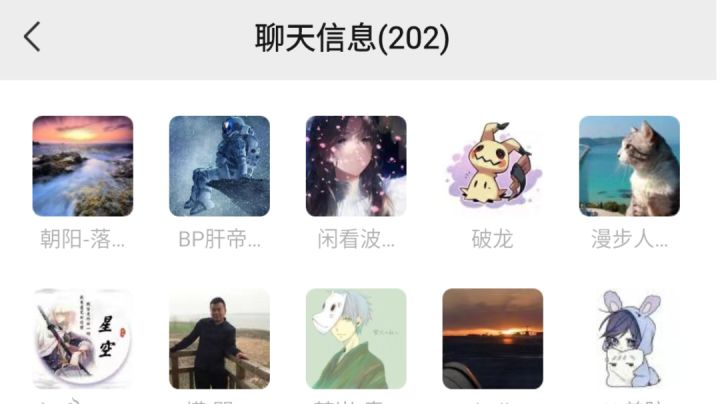Go back from chat info
Image resolution: width=720 pixels, height=404 pixels.
pos(33,38)
